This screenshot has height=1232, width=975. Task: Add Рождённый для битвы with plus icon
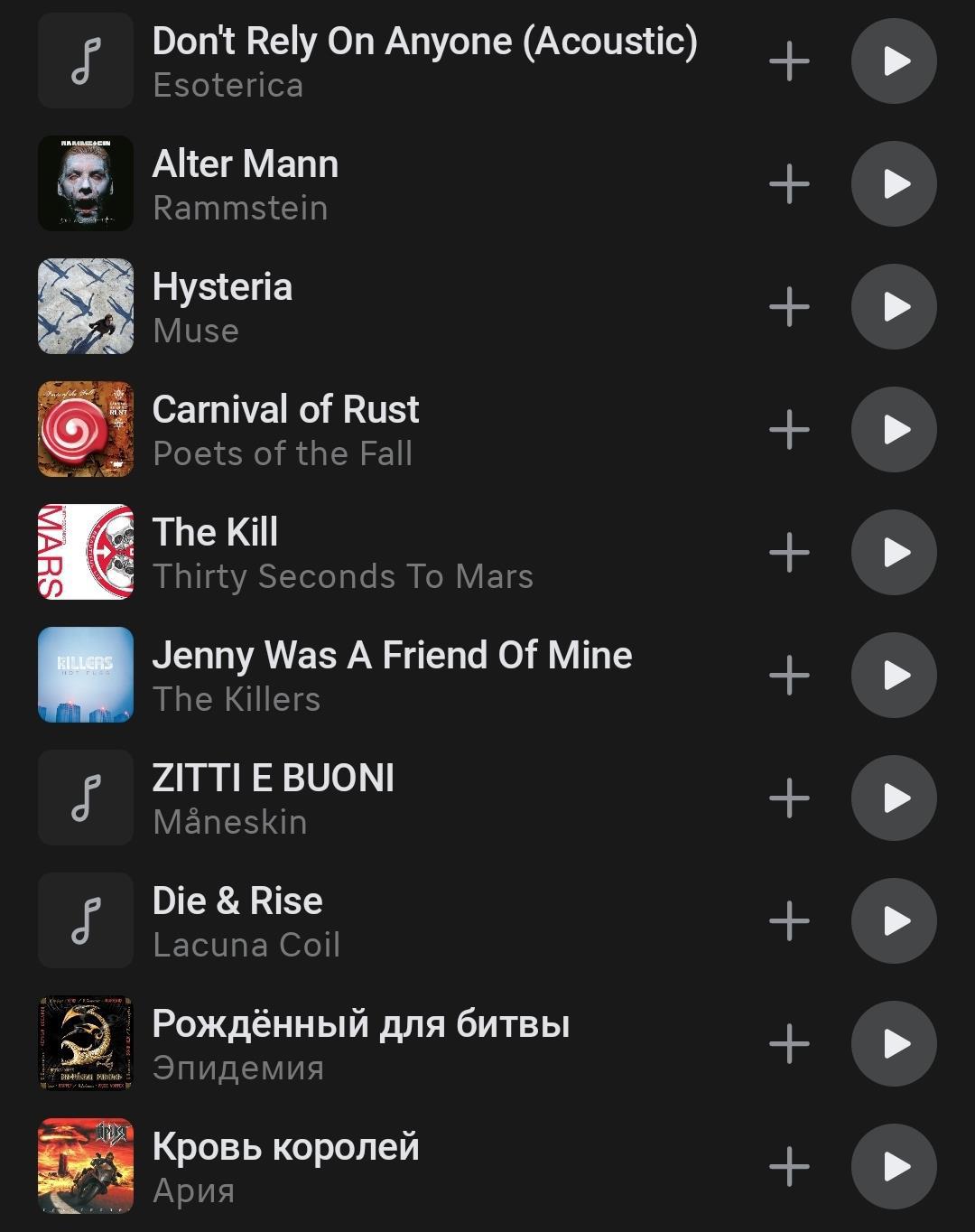tap(789, 1044)
